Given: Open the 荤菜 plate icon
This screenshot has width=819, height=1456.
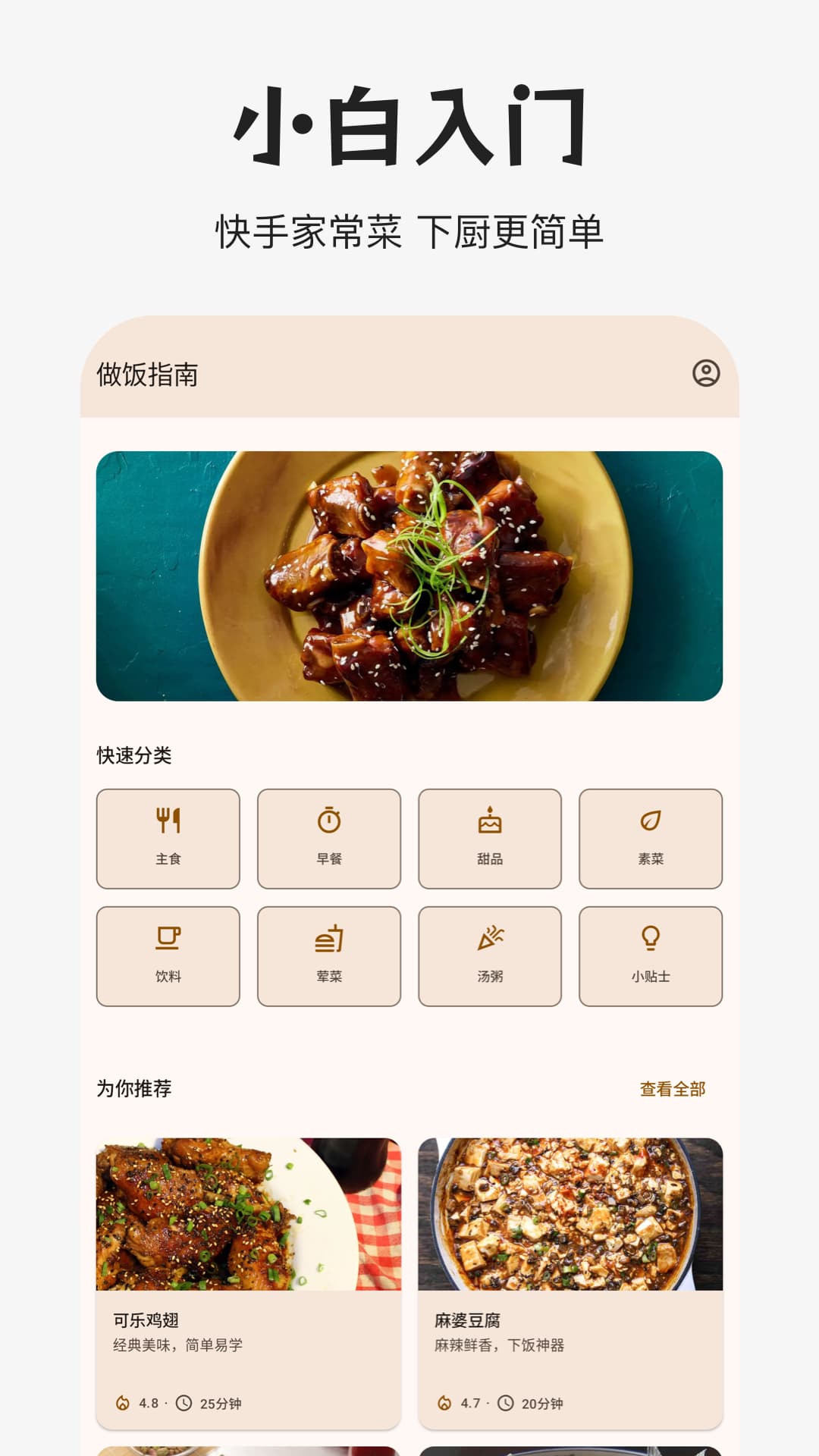Looking at the screenshot, I should 328,938.
